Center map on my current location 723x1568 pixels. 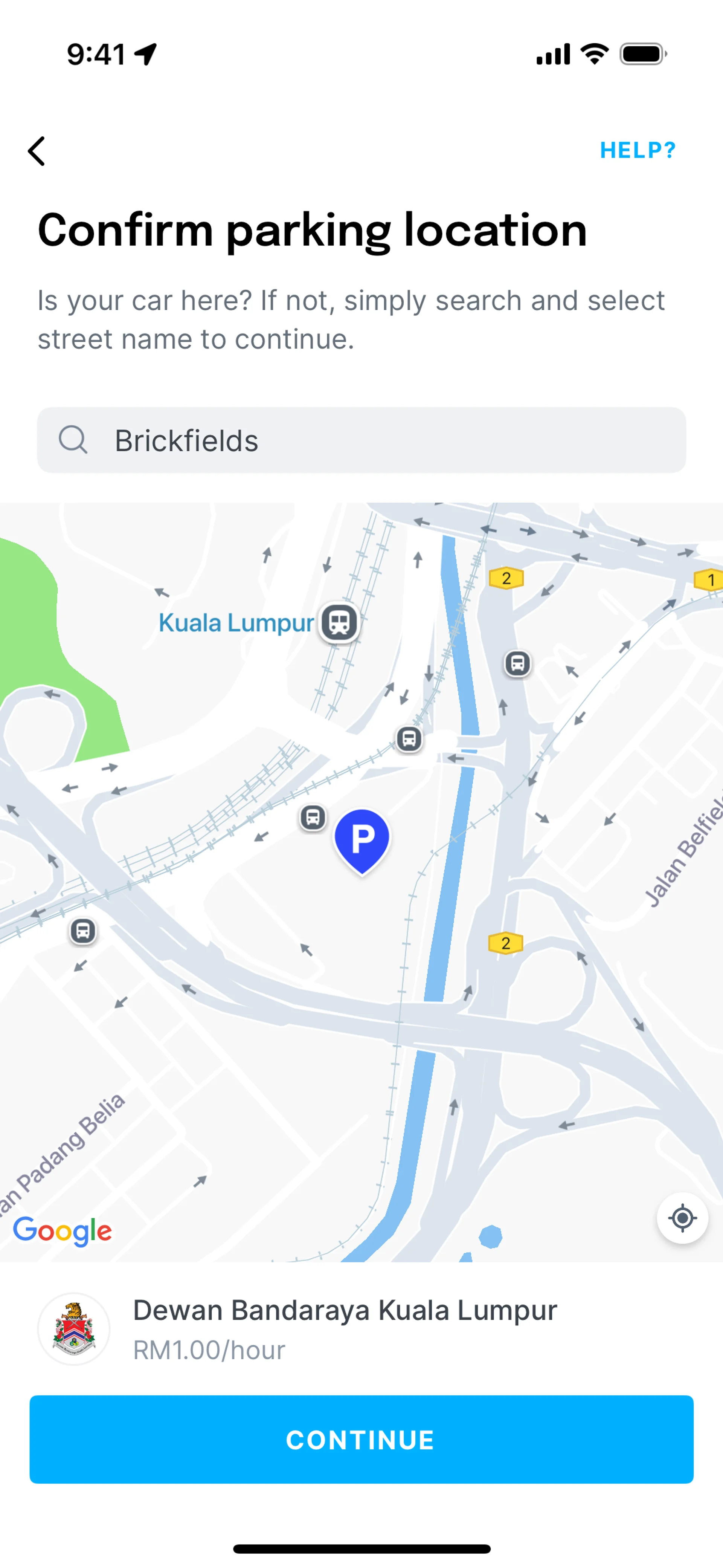tap(682, 1218)
